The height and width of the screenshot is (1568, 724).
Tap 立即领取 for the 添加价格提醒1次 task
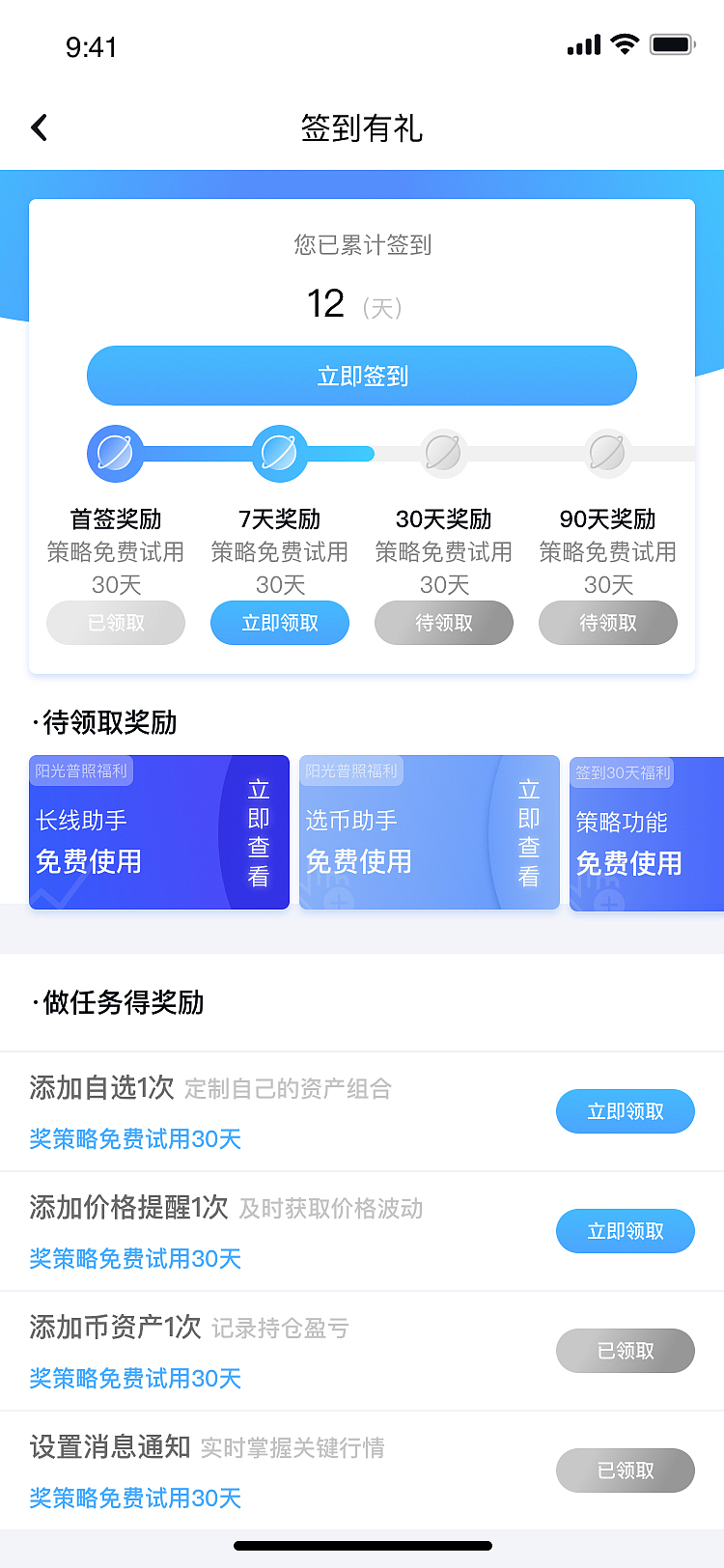625,1231
